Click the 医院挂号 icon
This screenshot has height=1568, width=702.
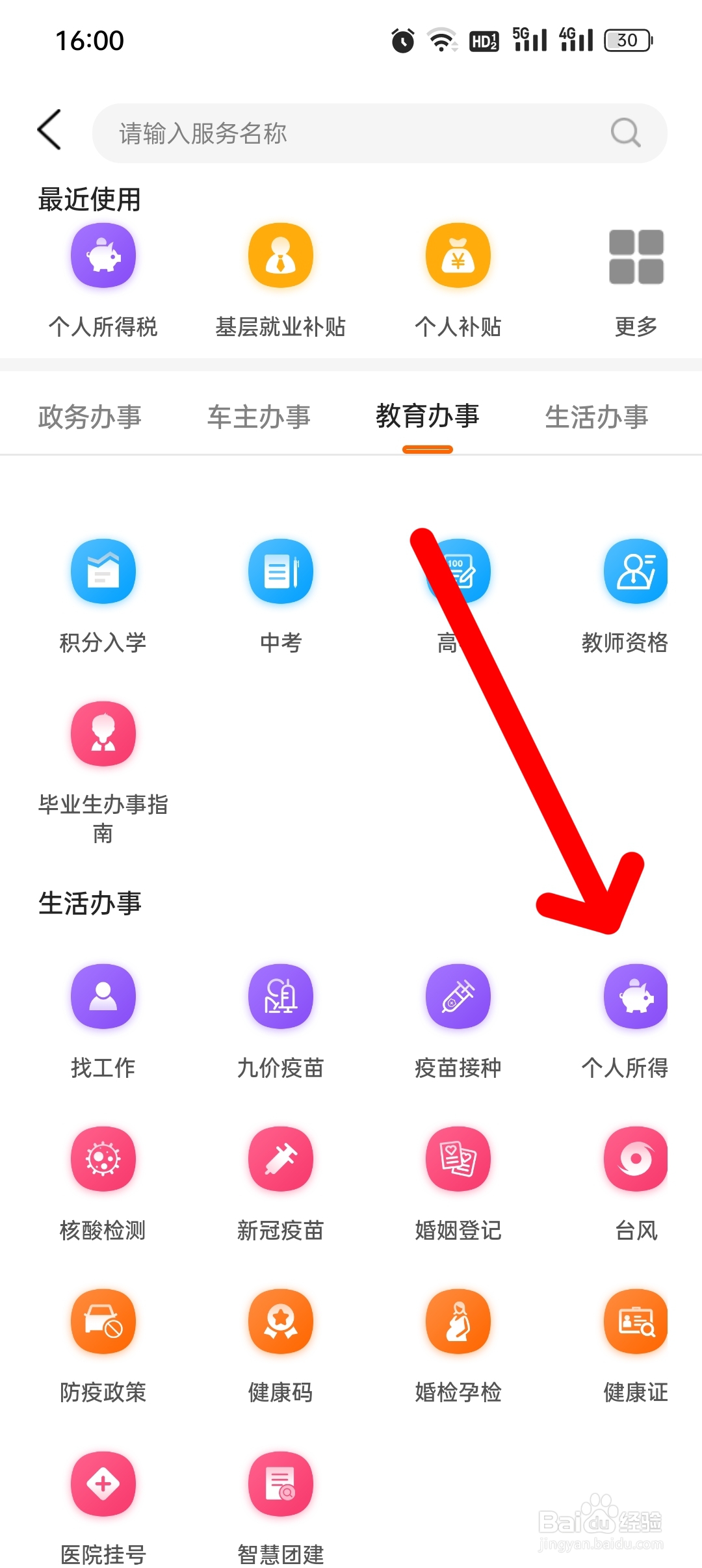[103, 1484]
